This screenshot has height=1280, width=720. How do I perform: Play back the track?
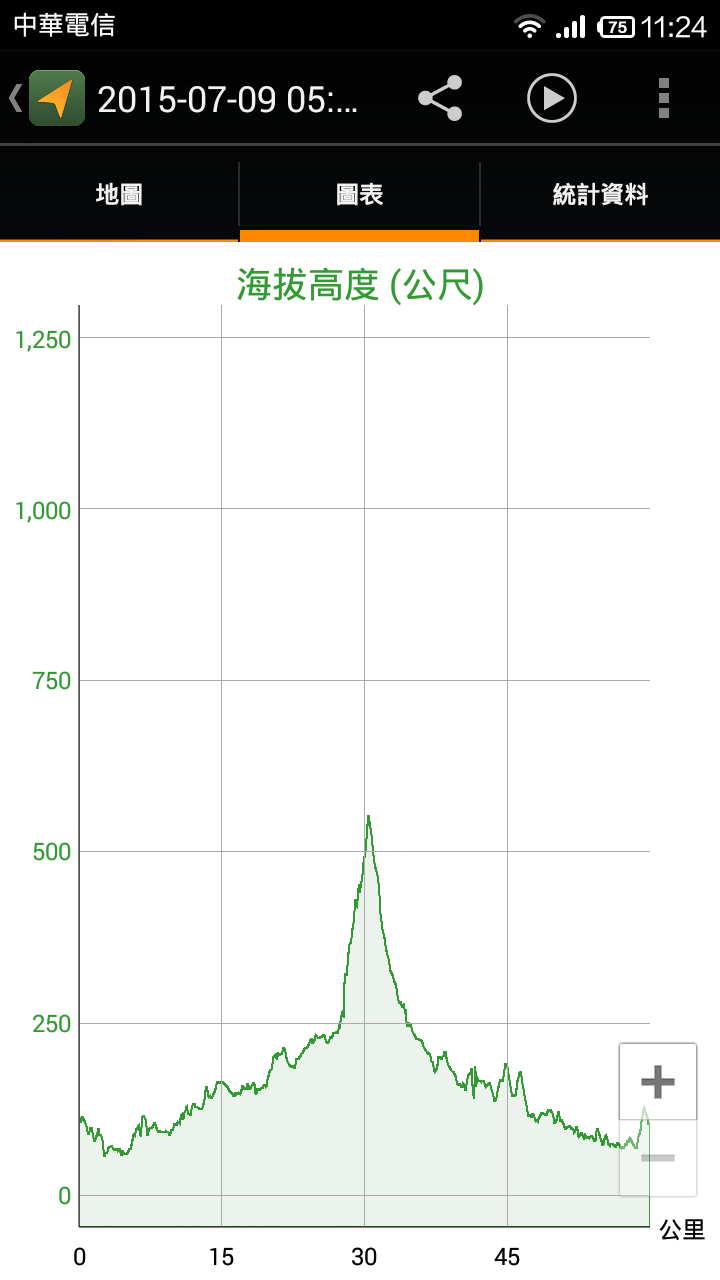tap(552, 98)
